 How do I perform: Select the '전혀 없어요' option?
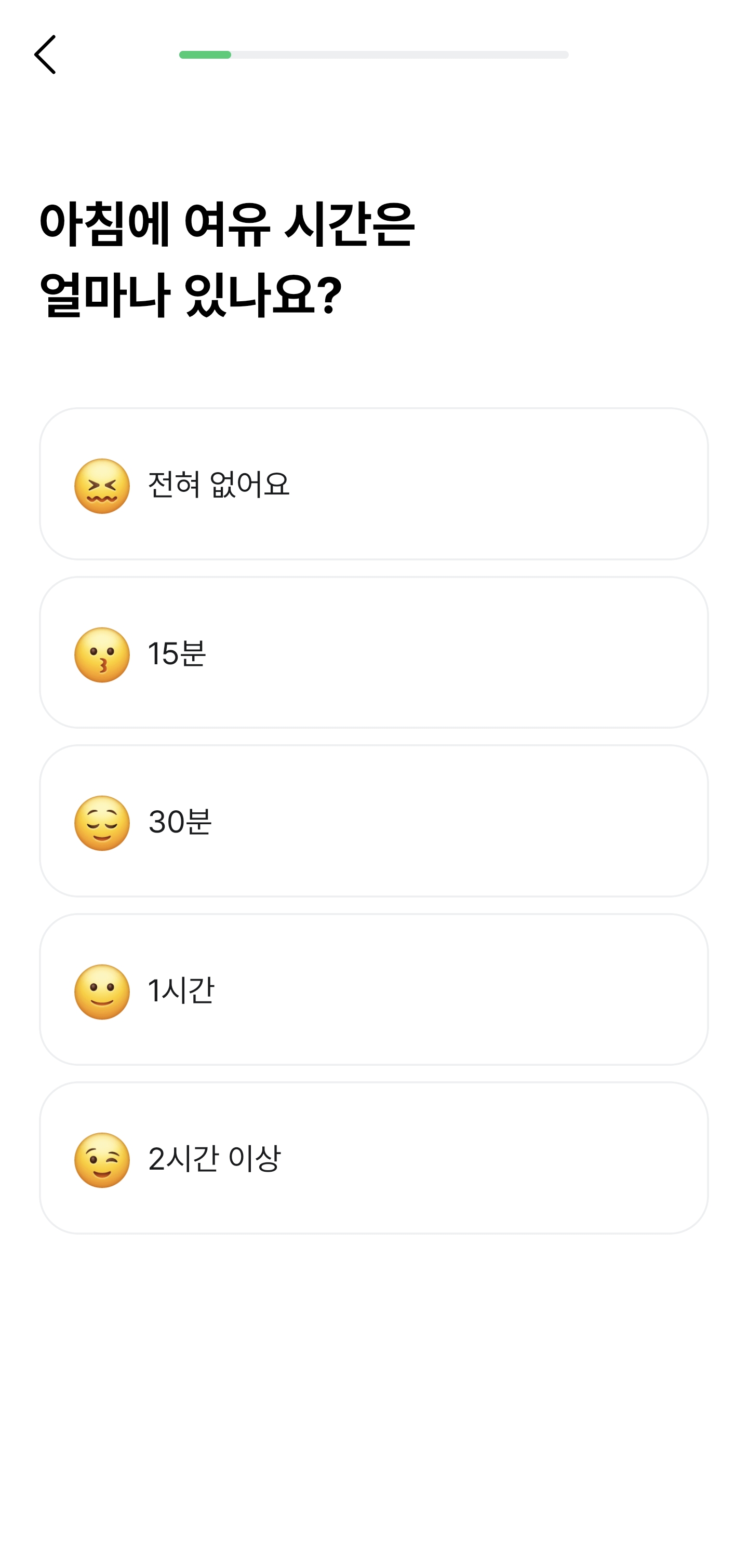point(373,484)
